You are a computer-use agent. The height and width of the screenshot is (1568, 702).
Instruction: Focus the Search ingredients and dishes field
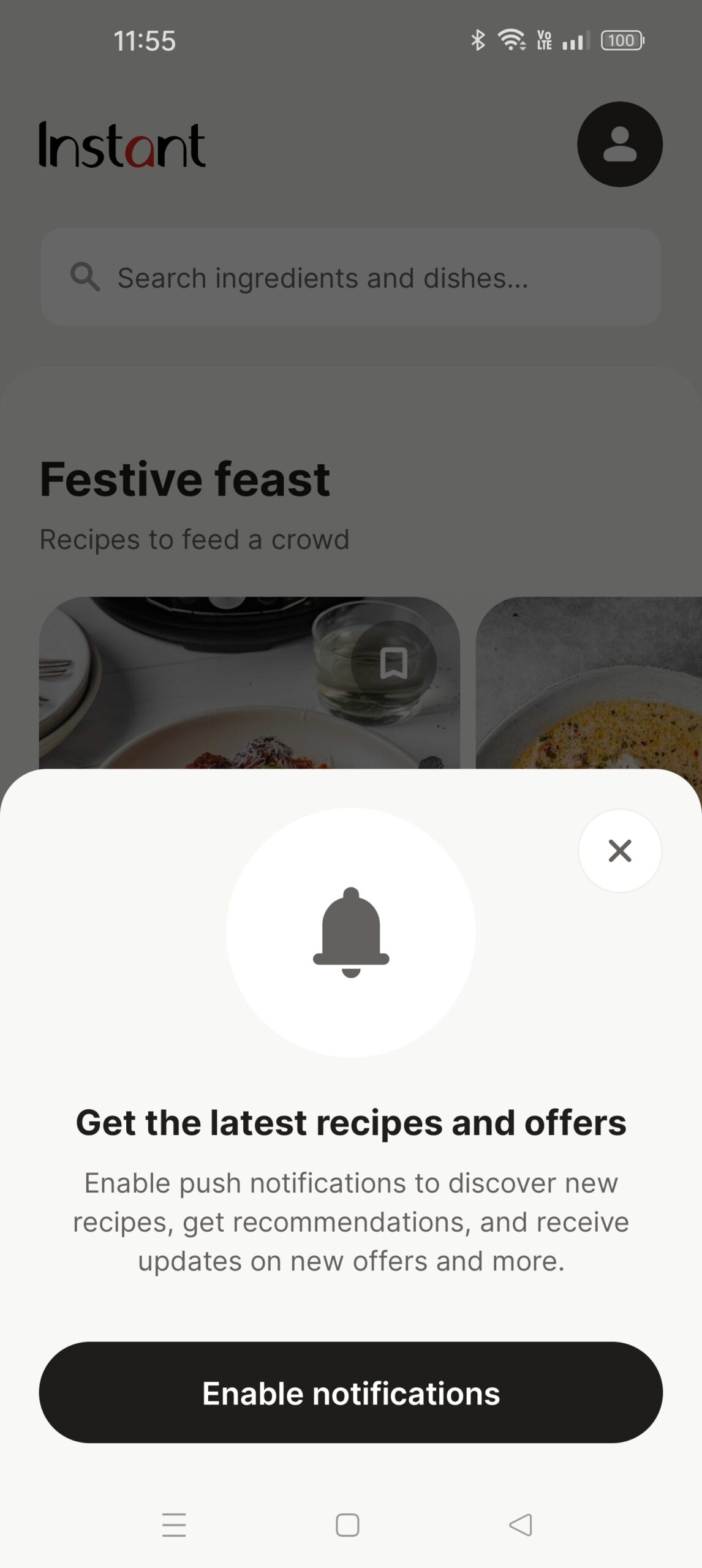(350, 277)
